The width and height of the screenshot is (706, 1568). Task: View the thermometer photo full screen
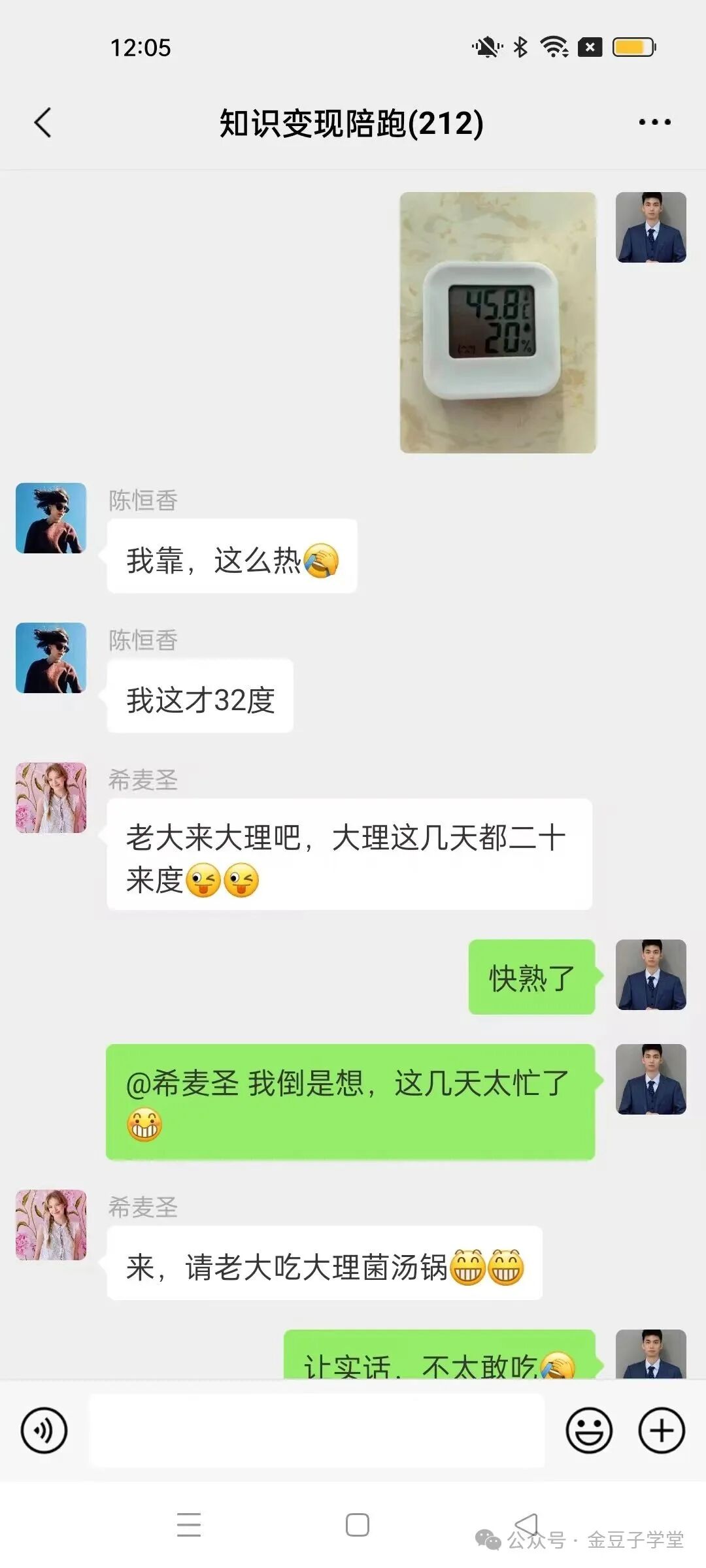point(497,323)
